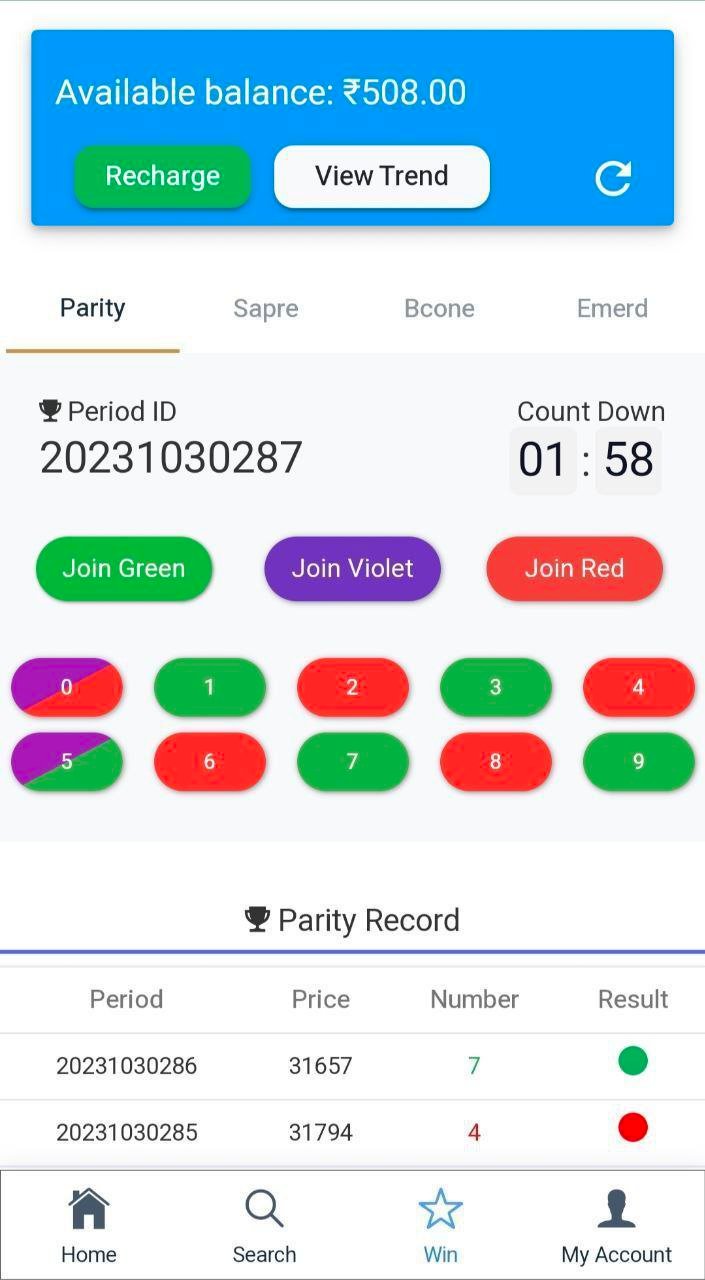The width and height of the screenshot is (705, 1280).
Task: Pick number 3
Action: 495,688
